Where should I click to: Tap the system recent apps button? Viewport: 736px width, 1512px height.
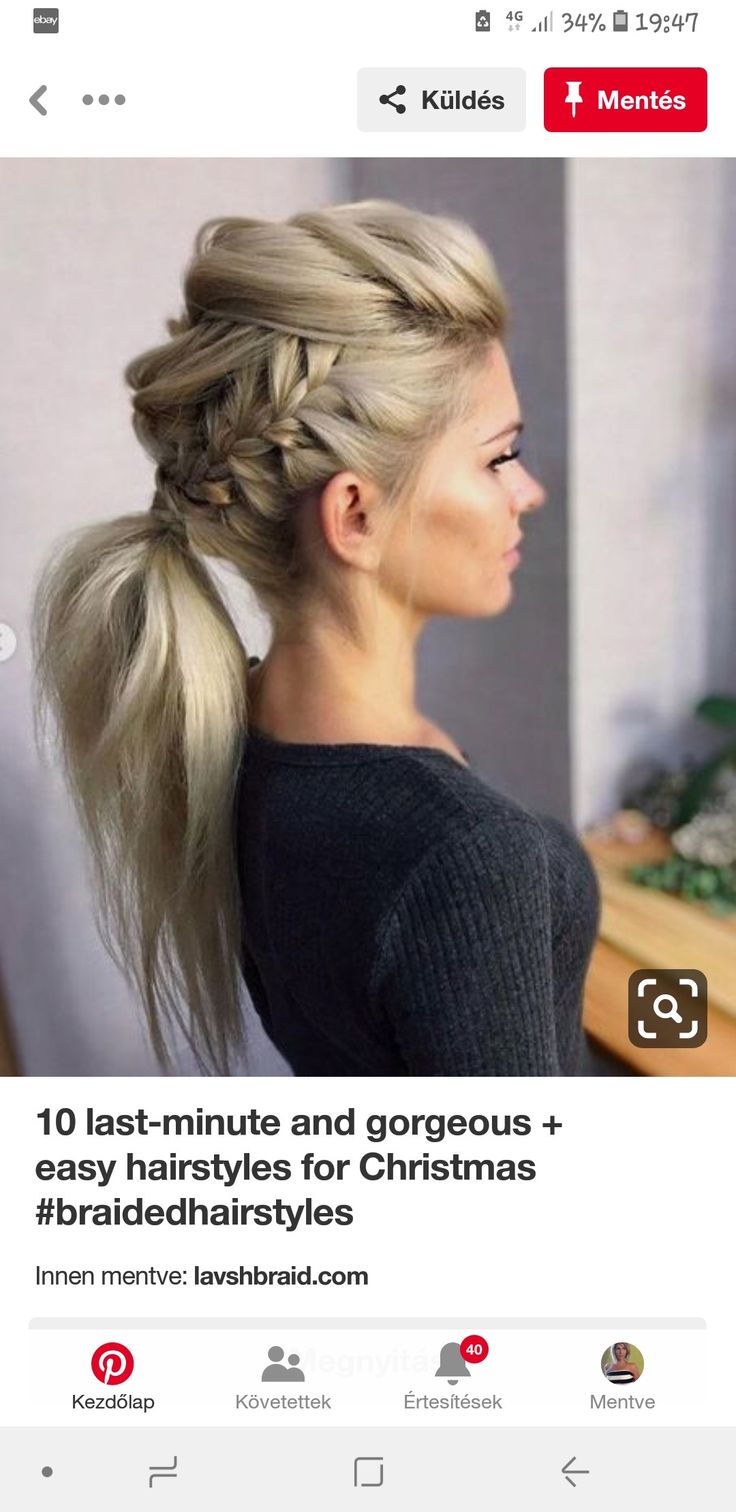point(162,1471)
